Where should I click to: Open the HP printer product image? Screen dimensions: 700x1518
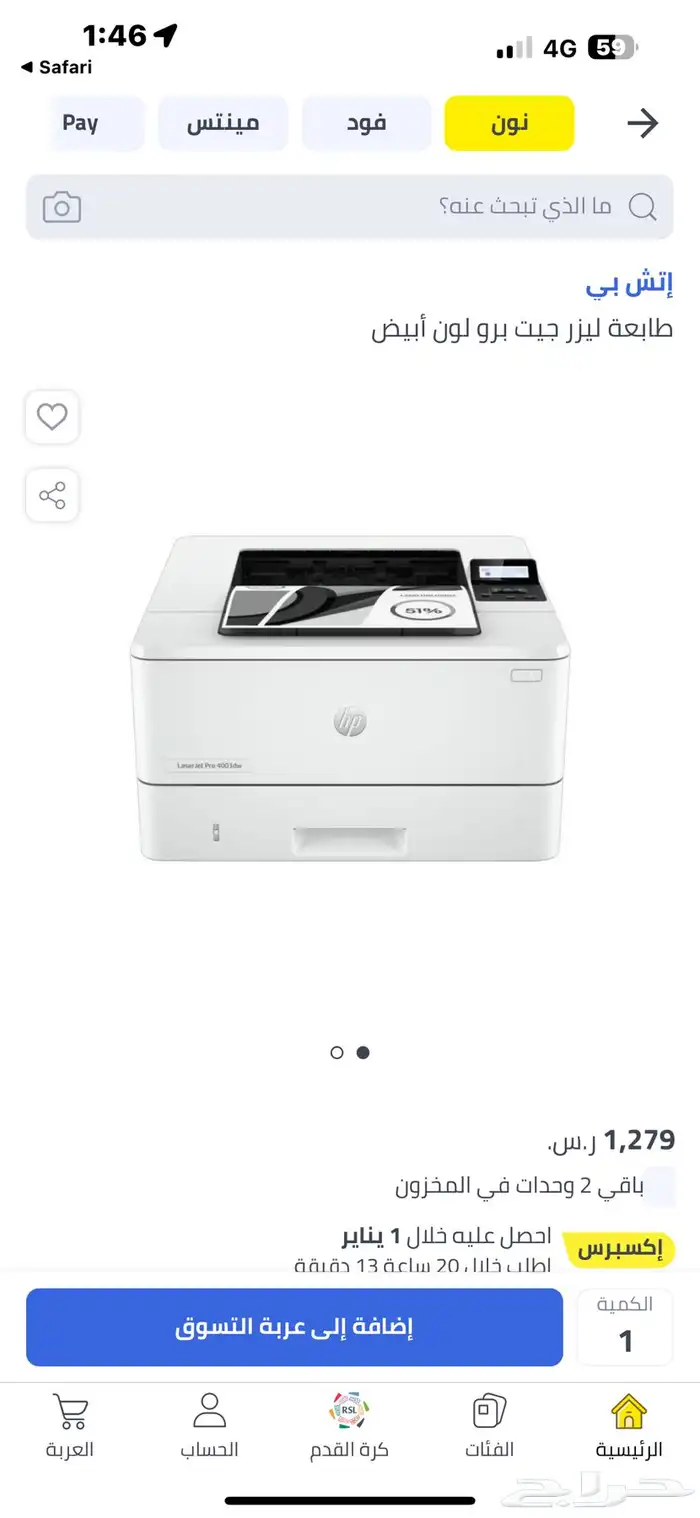pyautogui.click(x=350, y=700)
